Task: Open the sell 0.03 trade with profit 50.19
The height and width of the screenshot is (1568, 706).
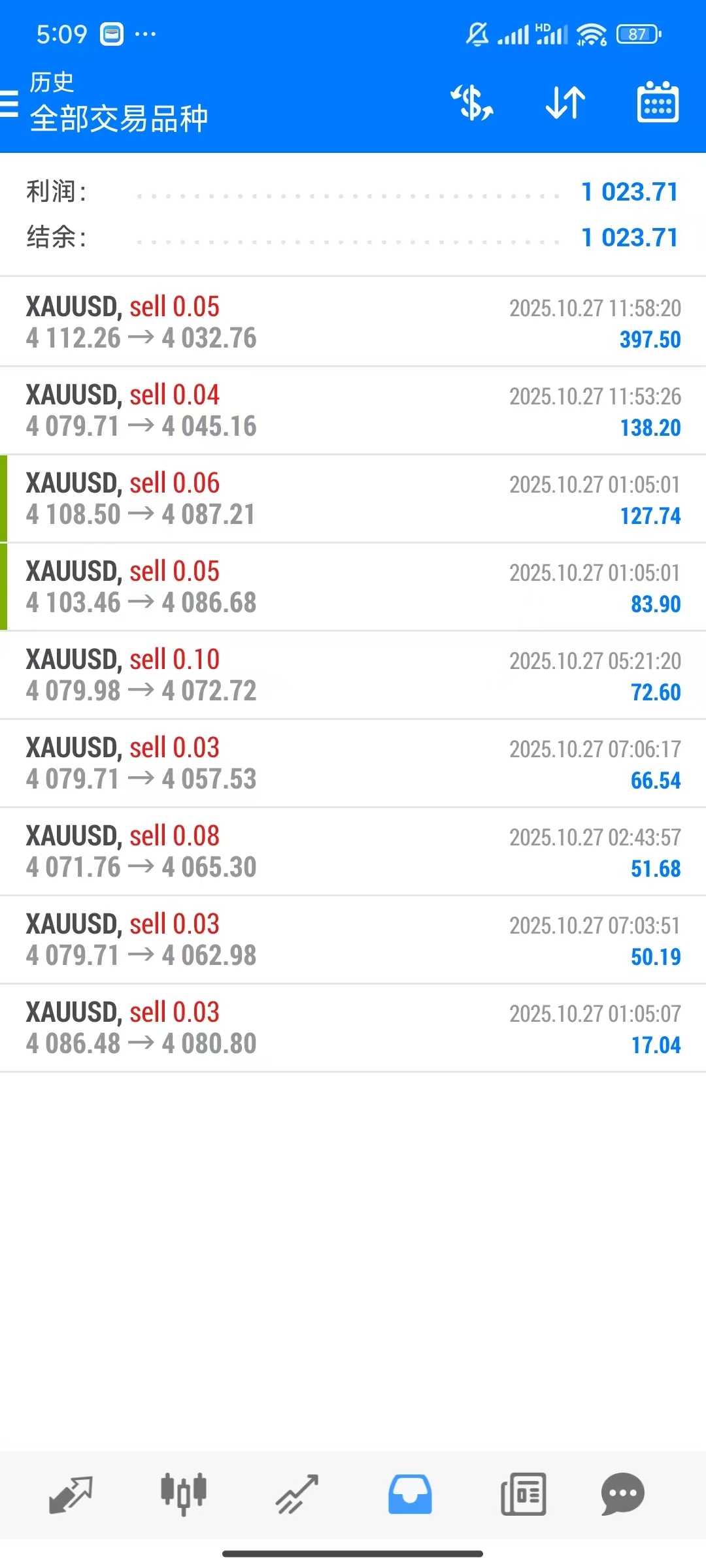Action: click(x=353, y=939)
